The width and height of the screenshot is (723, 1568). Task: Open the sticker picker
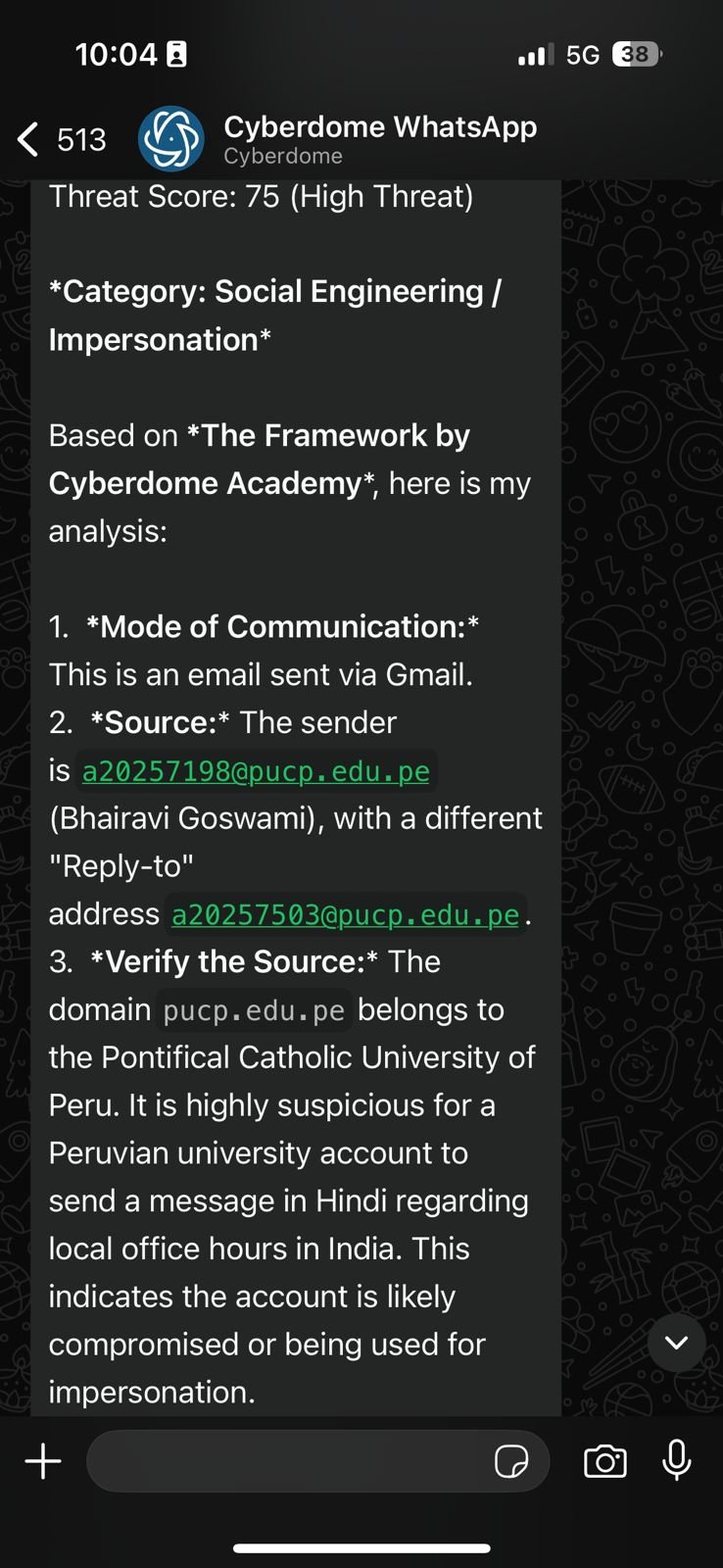(511, 1461)
